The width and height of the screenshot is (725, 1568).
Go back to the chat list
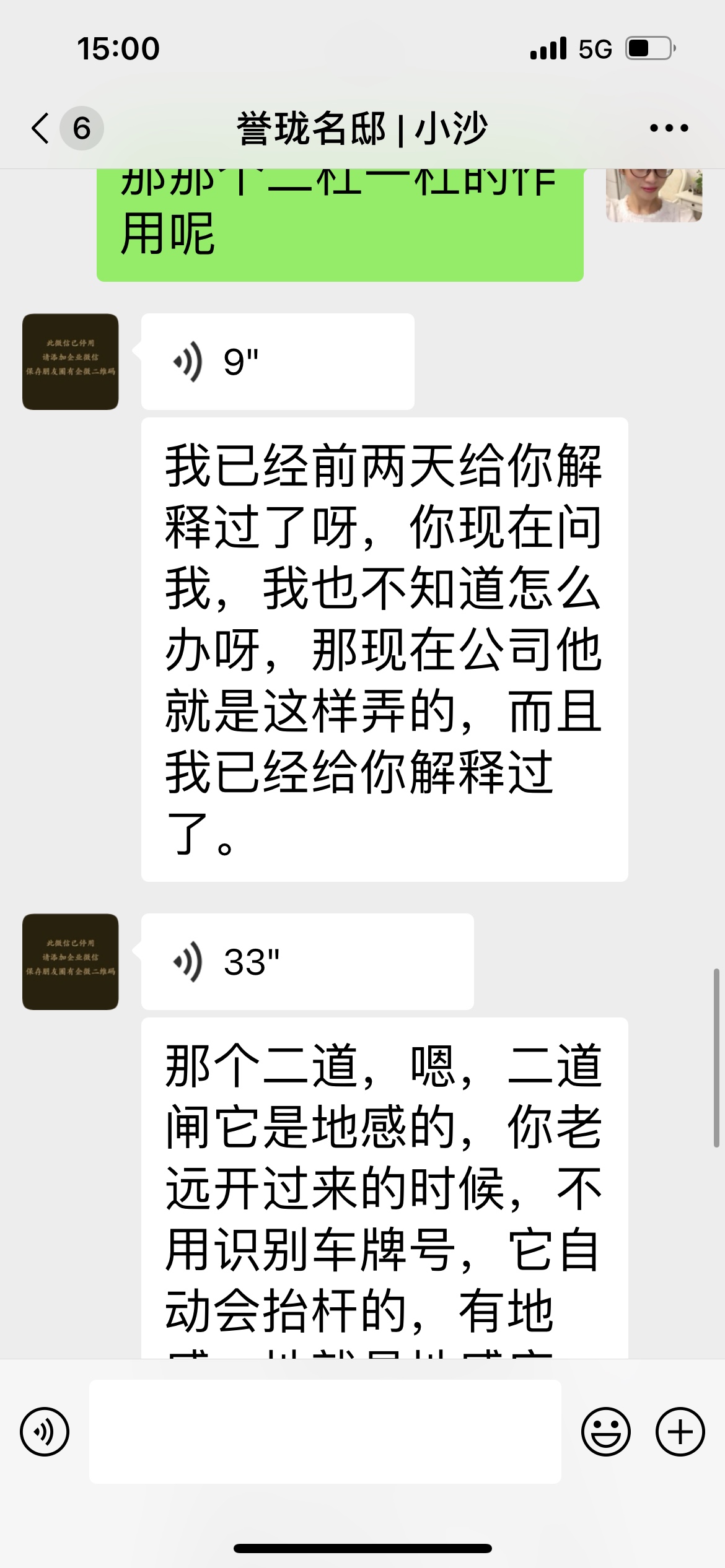coord(41,128)
